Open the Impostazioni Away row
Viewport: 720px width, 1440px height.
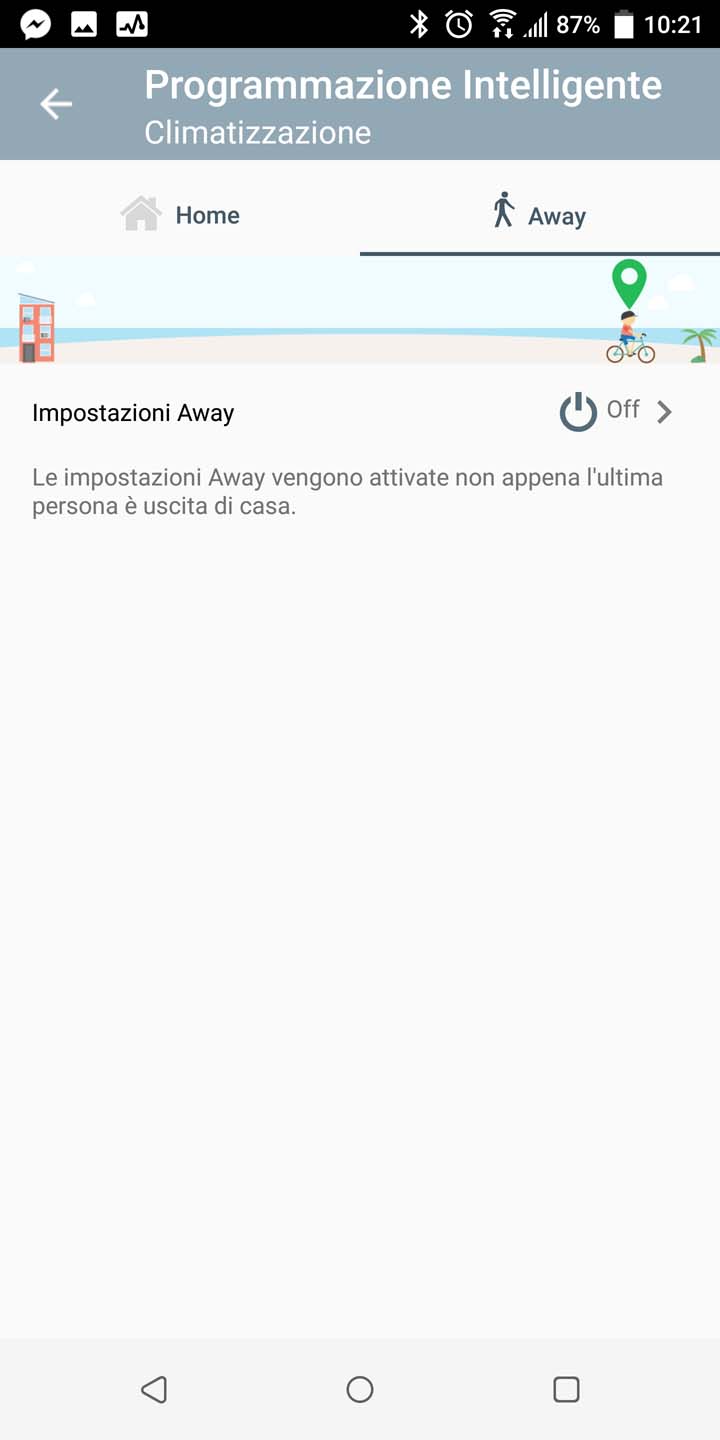tap(360, 412)
